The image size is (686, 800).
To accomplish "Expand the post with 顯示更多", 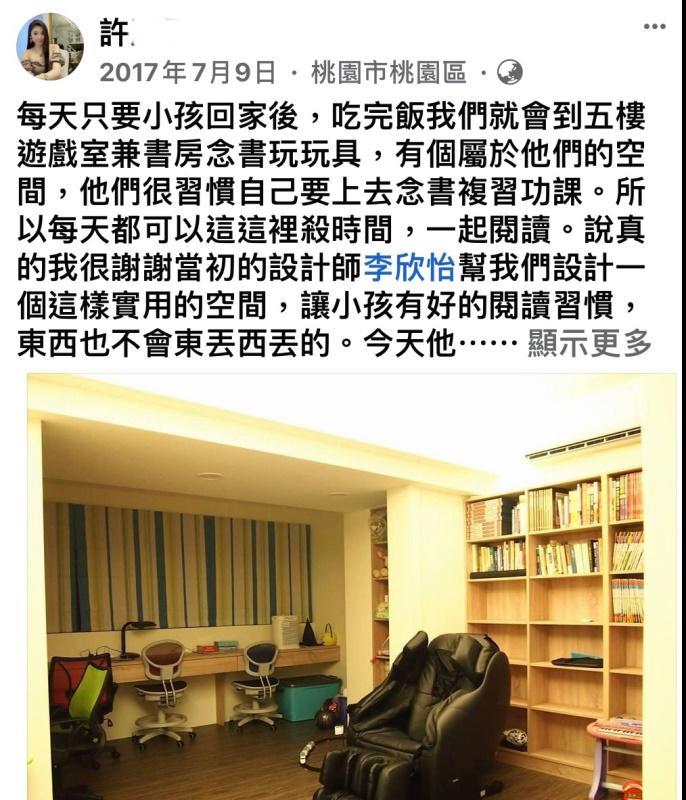I will pos(590,345).
